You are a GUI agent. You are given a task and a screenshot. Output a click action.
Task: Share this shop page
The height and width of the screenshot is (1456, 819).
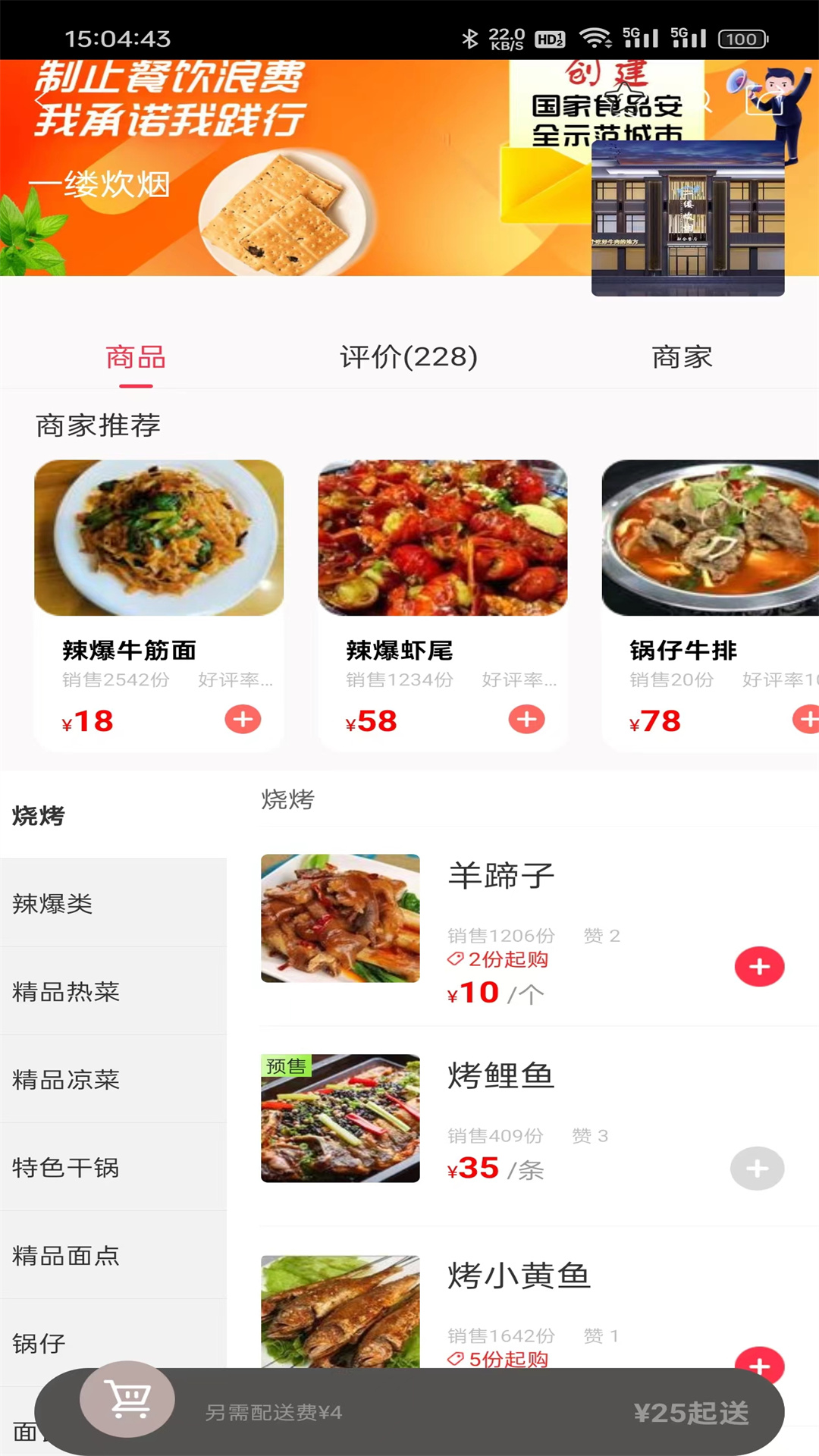coord(762,100)
